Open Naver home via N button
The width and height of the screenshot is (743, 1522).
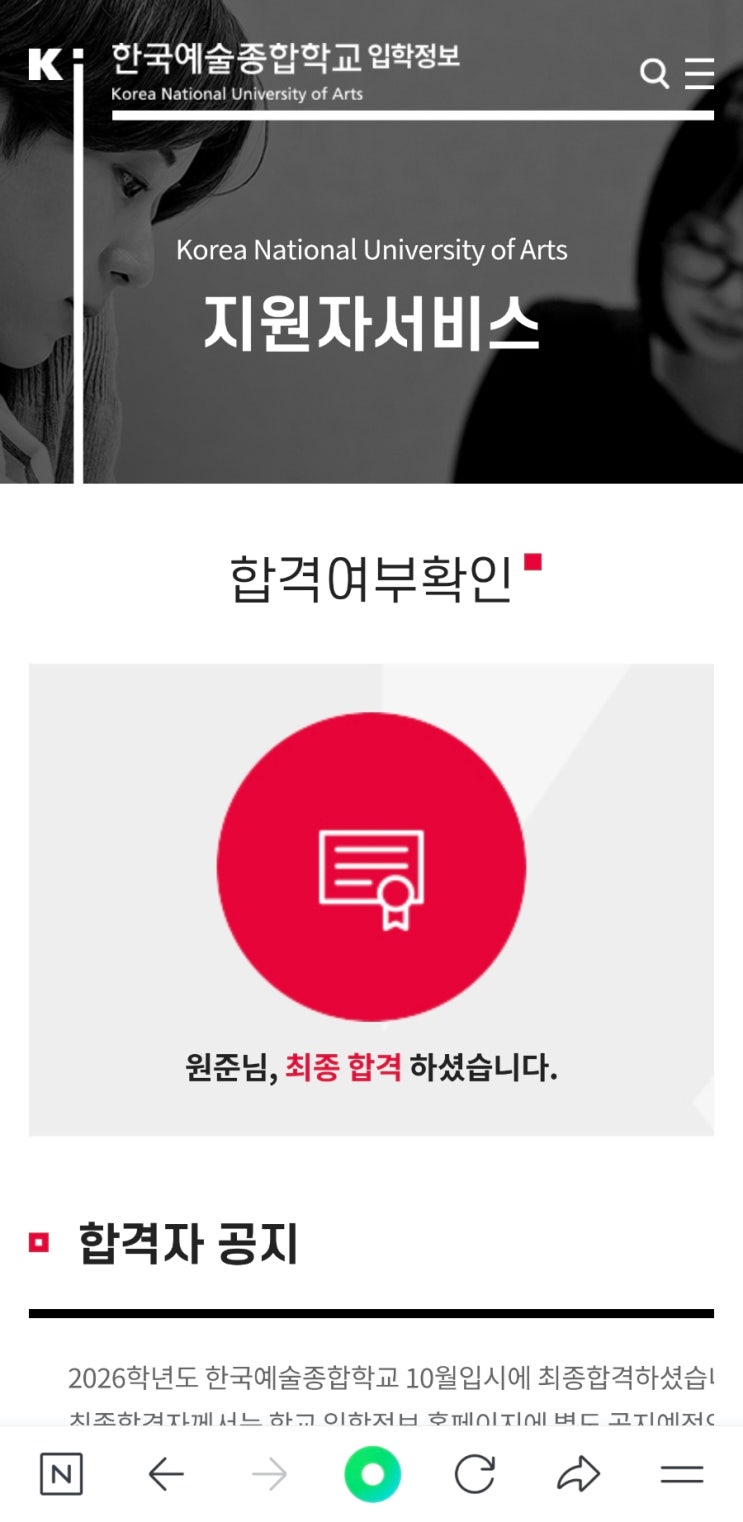(x=61, y=1475)
